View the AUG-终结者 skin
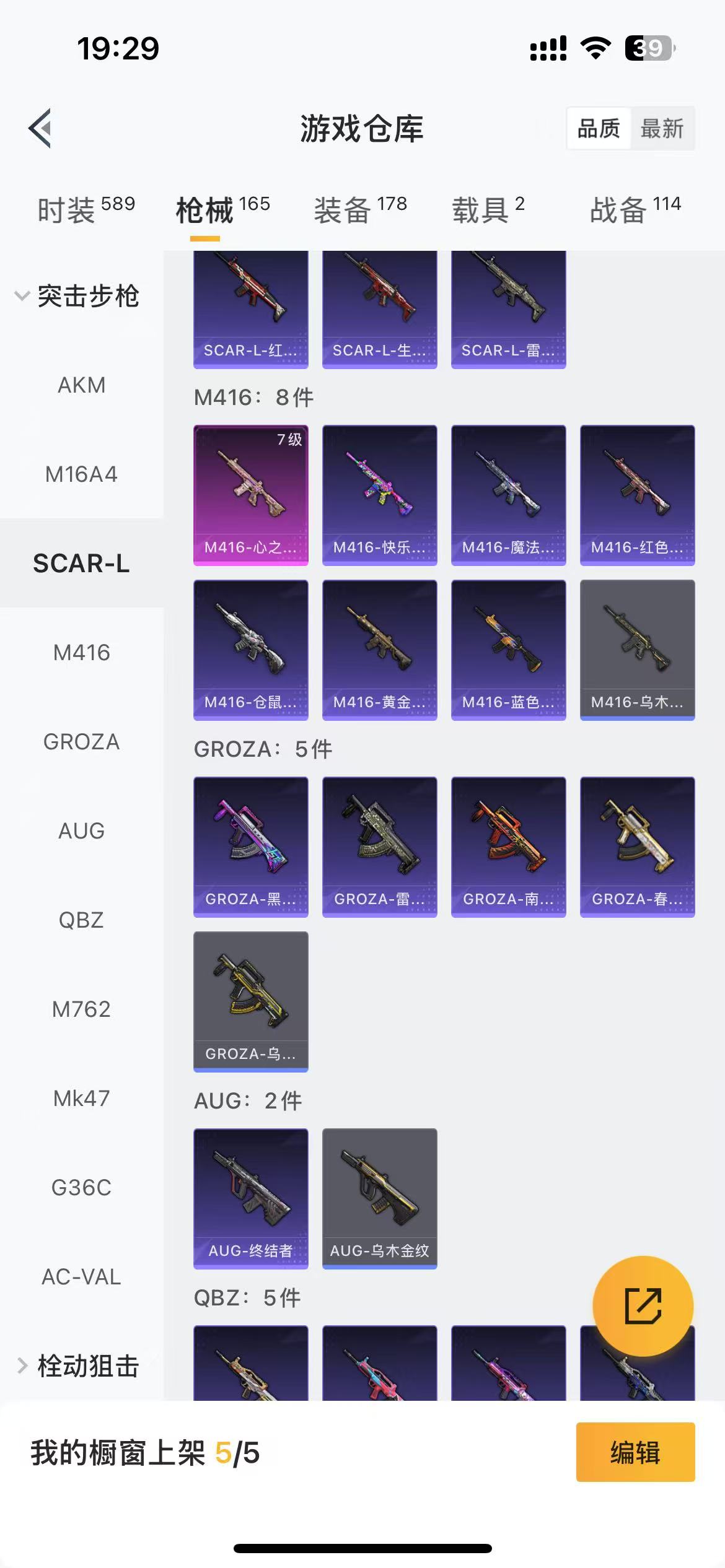Image resolution: width=725 pixels, height=1568 pixels. tap(251, 1198)
